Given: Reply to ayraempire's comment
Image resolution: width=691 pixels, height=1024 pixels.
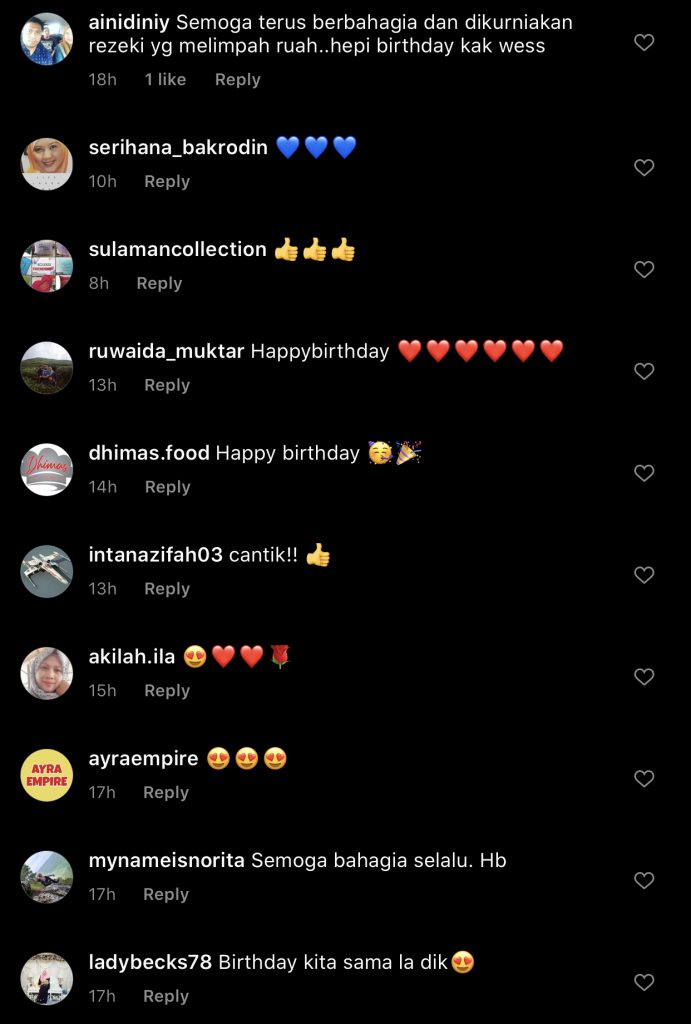Looking at the screenshot, I should tap(165, 793).
